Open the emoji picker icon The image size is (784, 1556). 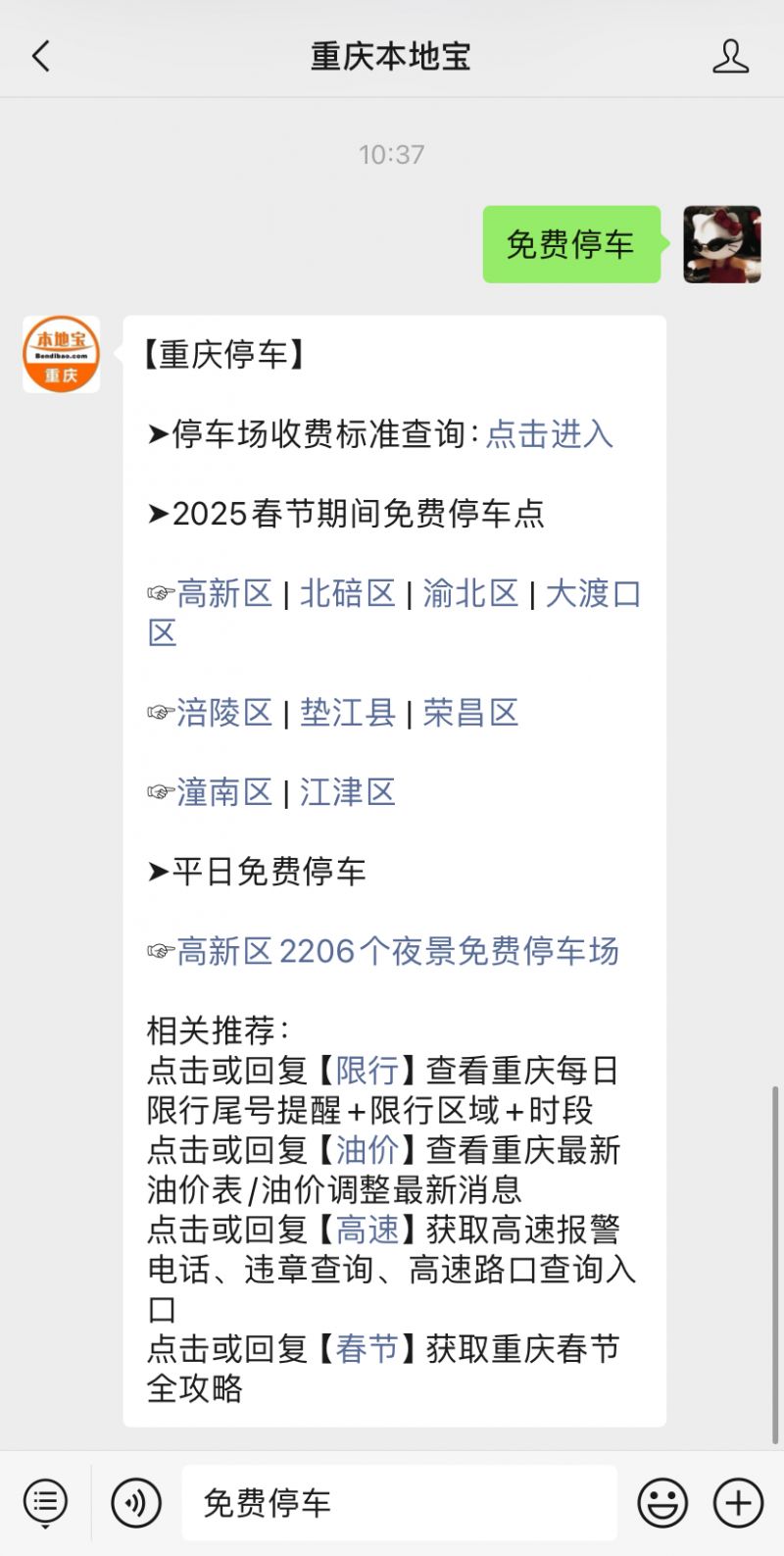coord(662,1502)
